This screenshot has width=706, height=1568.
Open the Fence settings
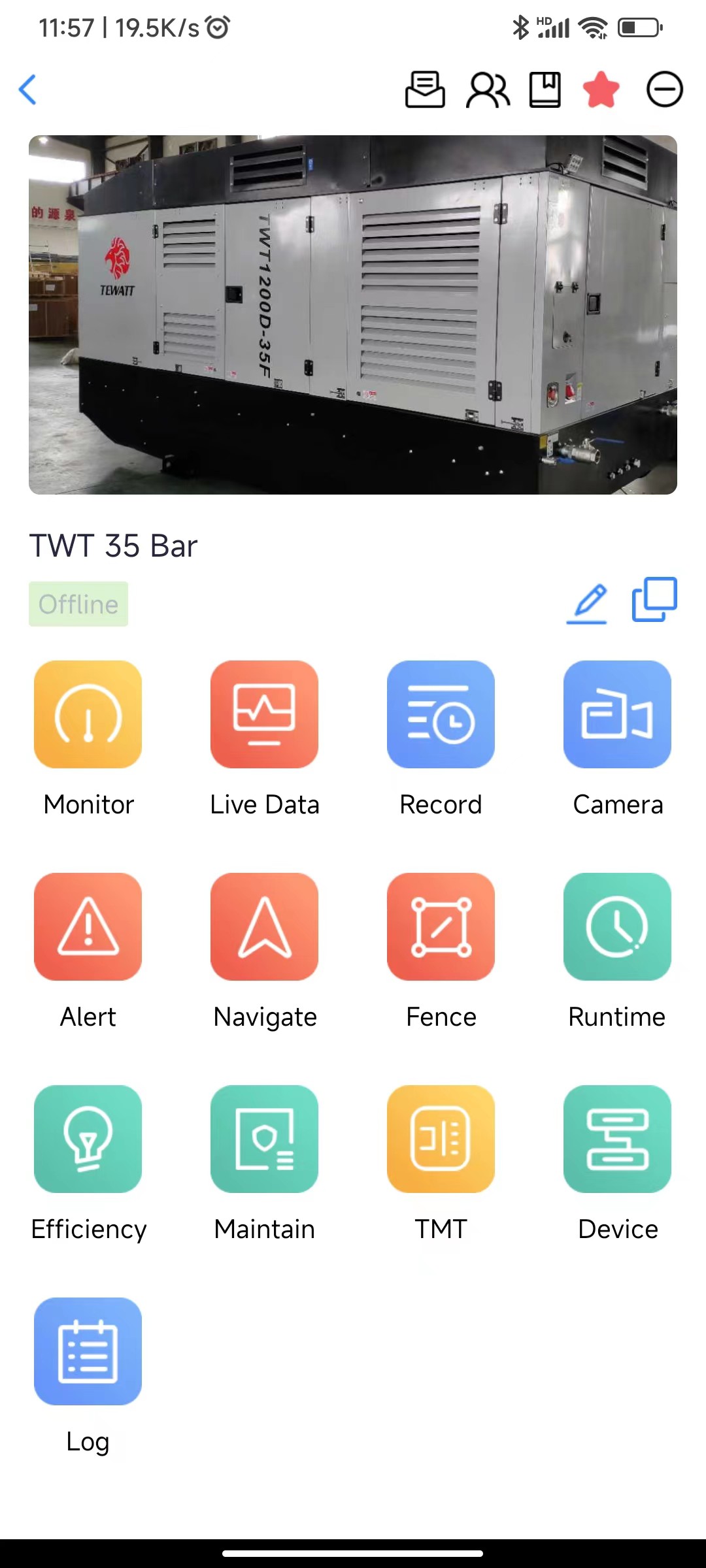point(441,926)
